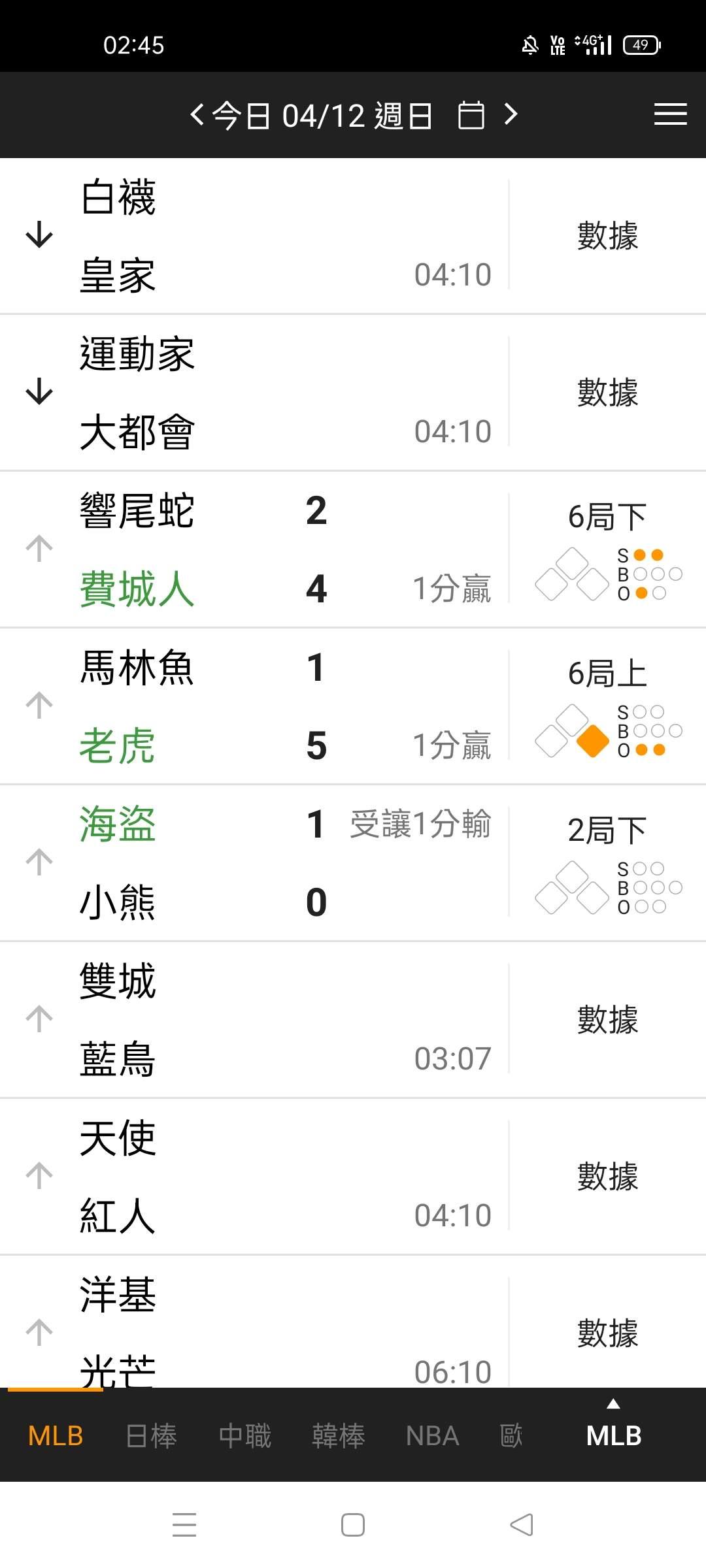Image resolution: width=706 pixels, height=1568 pixels.
Task: Go back using the system back button
Action: click(521, 1525)
